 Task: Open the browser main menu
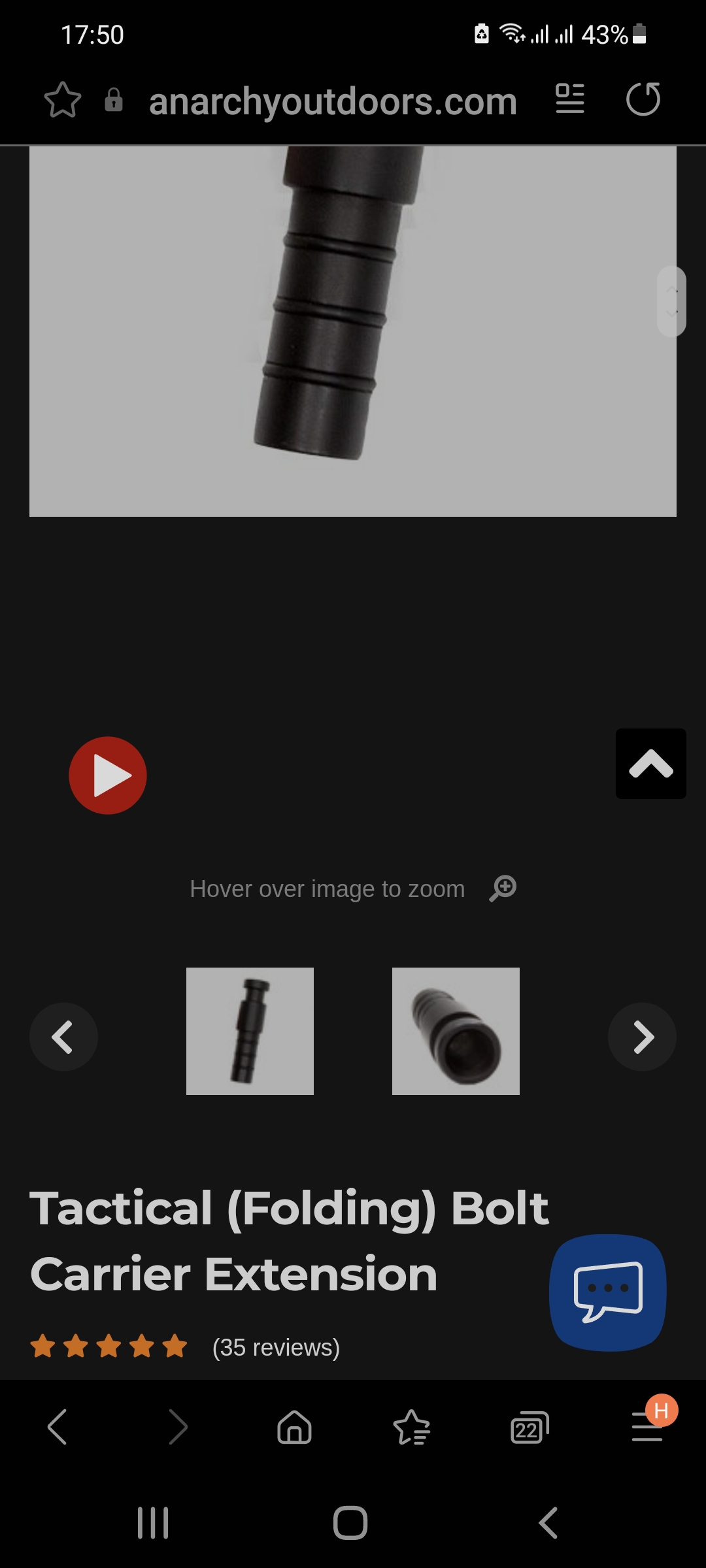648,1426
